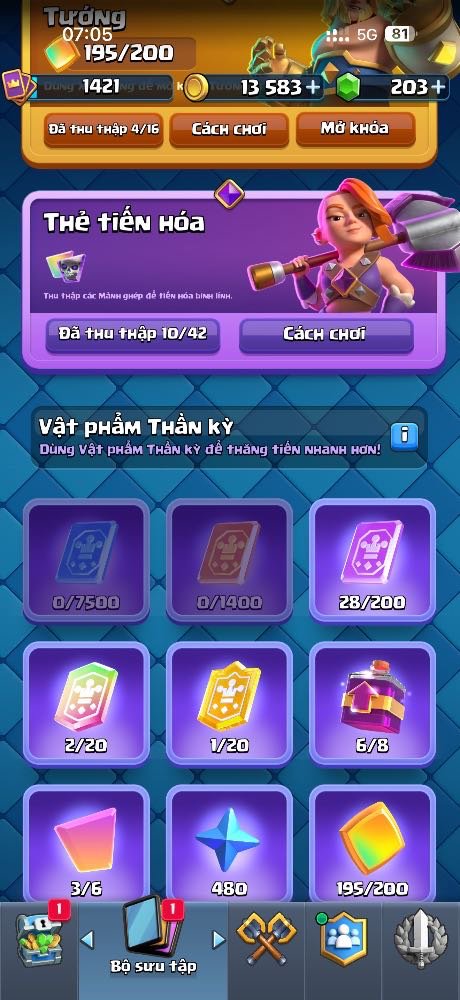This screenshot has height=1000, width=460.
Task: Open the clan social tab
Action: coord(343,938)
